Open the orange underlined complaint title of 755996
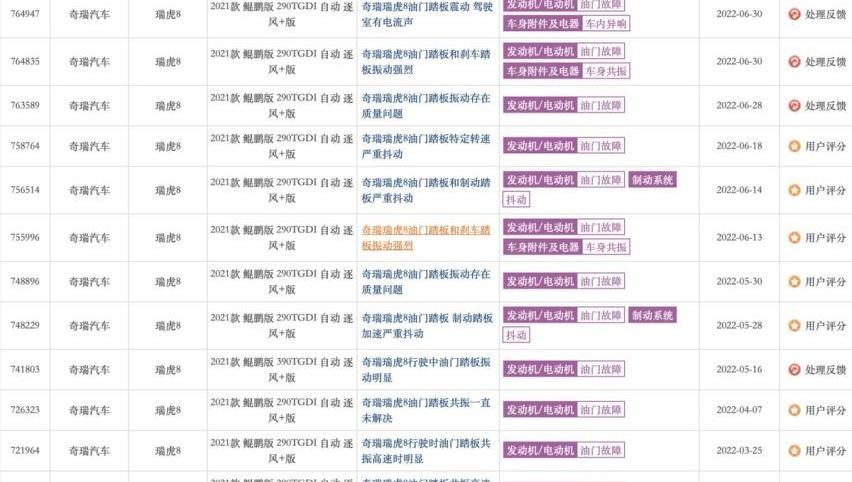852x482 pixels. (x=427, y=237)
